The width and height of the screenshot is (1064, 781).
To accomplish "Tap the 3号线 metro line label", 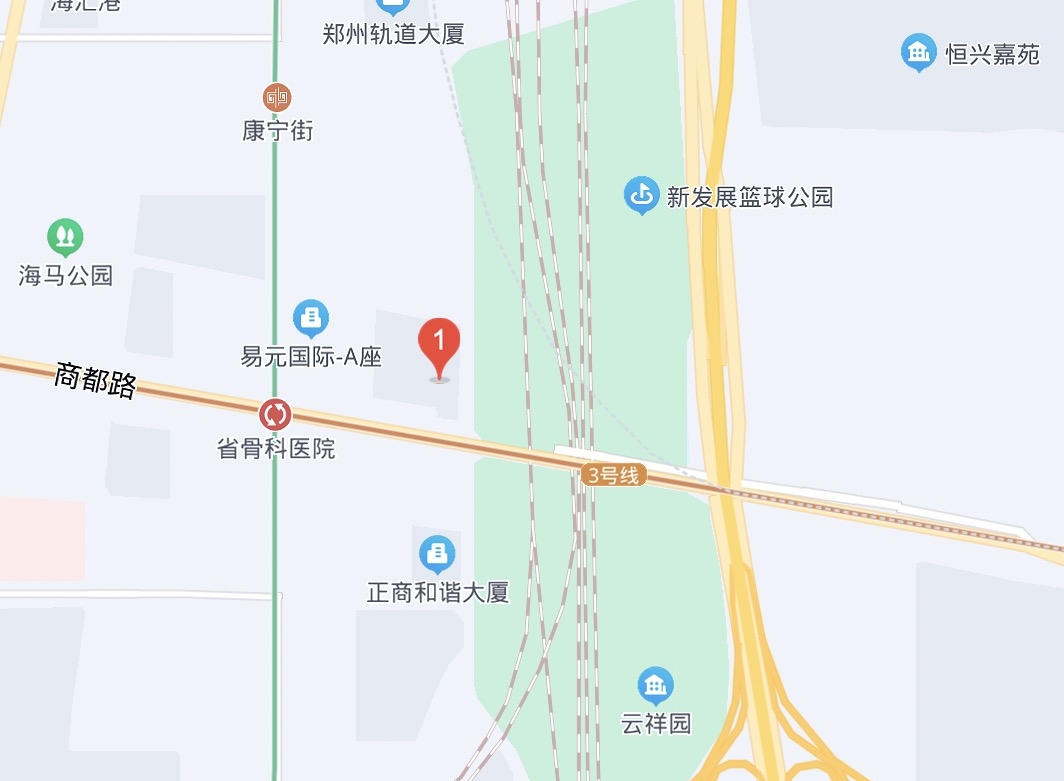I will pyautogui.click(x=613, y=476).
